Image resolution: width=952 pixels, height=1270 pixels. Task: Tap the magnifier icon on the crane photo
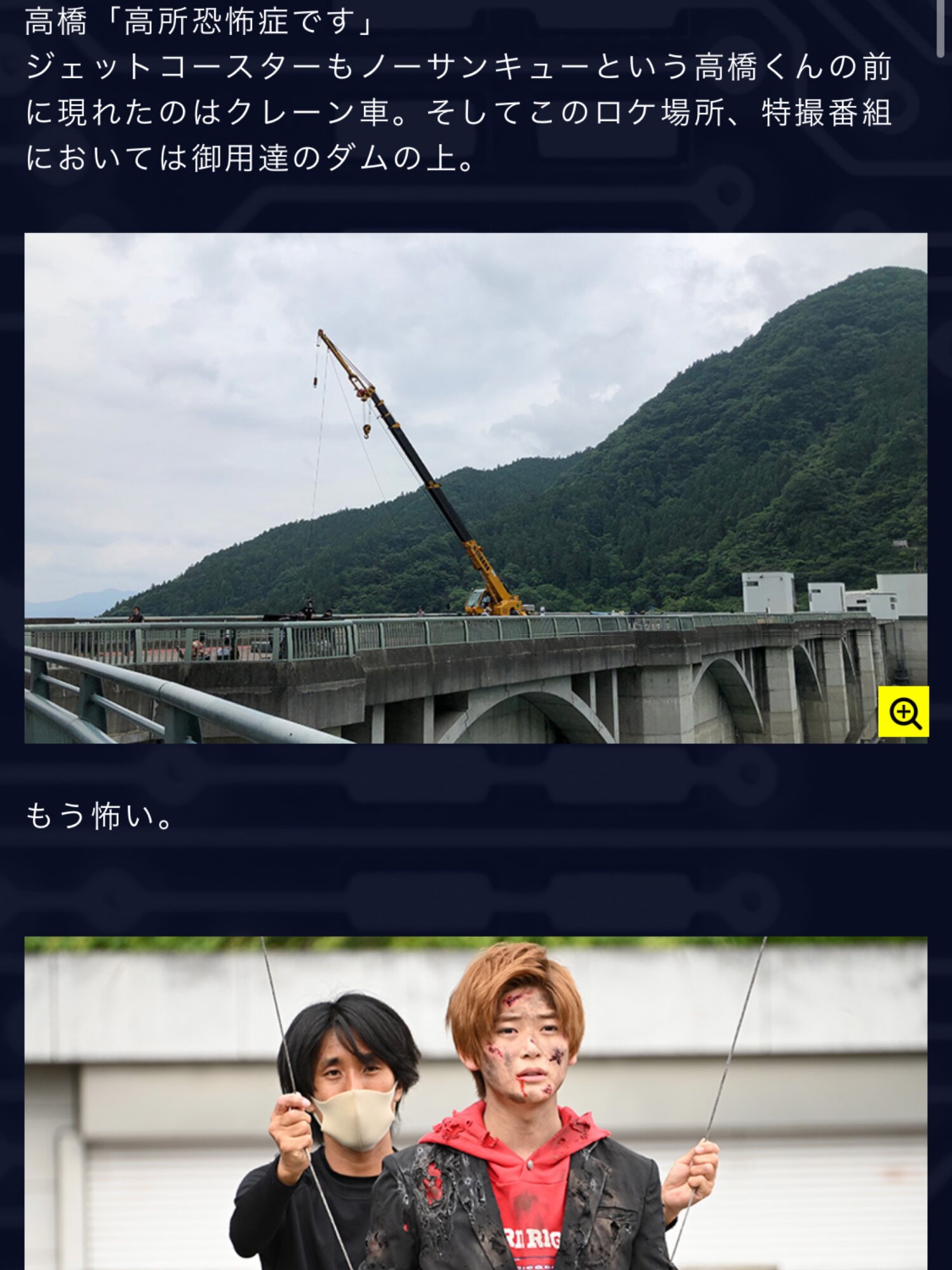click(902, 711)
